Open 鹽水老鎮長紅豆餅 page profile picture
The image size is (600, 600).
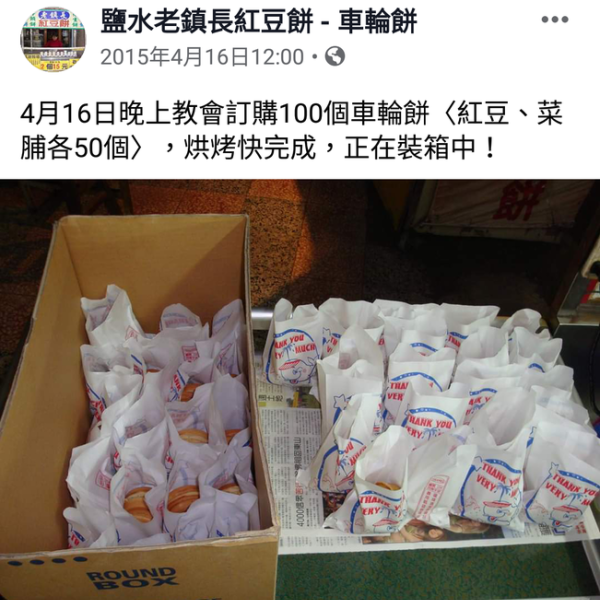click(x=53, y=39)
